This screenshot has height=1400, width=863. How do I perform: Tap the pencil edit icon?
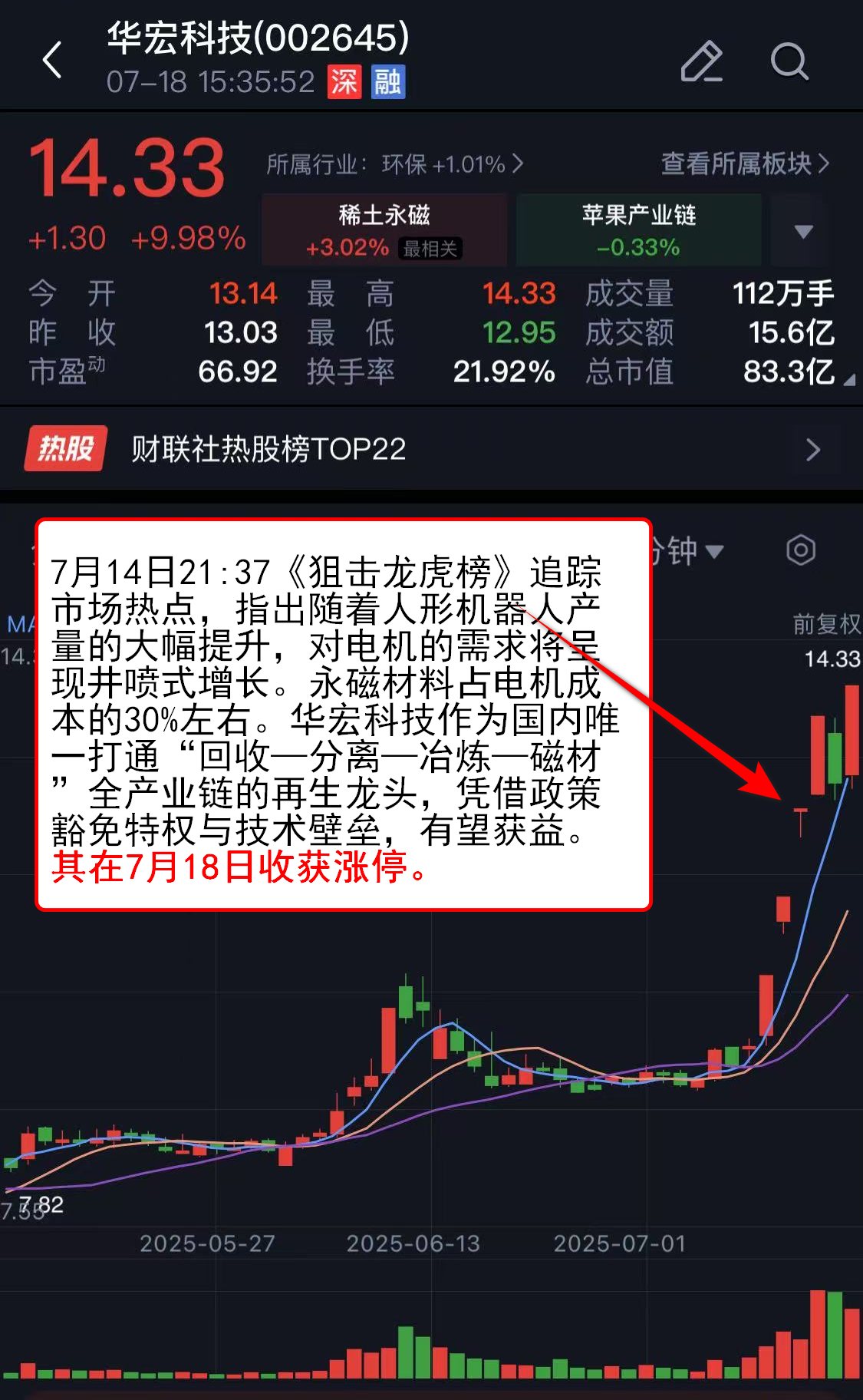(x=701, y=61)
